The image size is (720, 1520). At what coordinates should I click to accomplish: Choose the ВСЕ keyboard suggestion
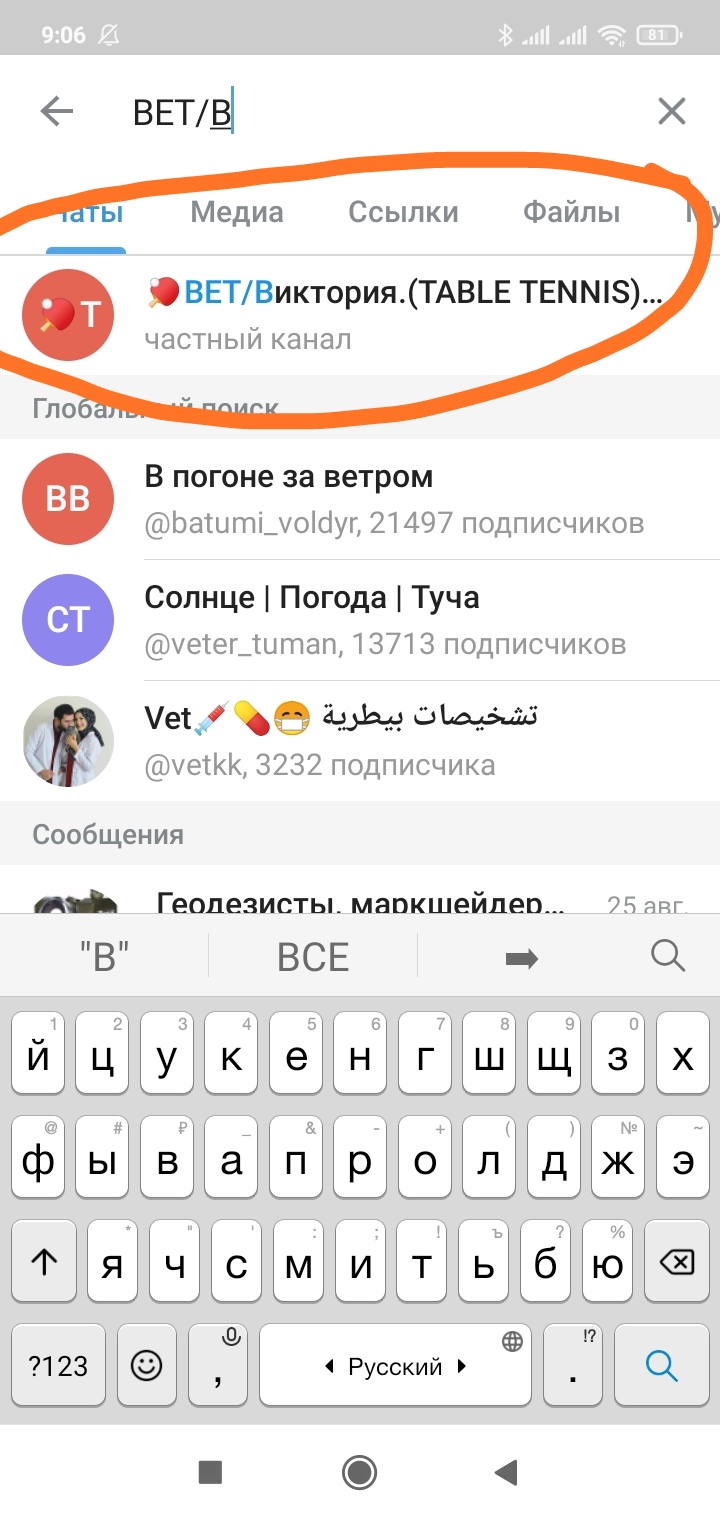[313, 957]
